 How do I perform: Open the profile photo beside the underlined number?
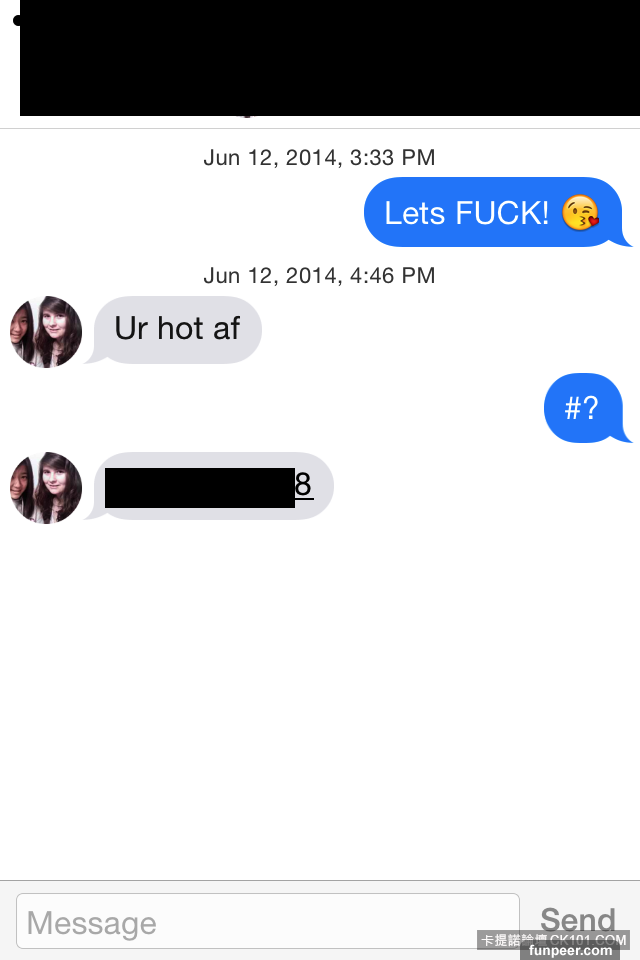tap(46, 488)
